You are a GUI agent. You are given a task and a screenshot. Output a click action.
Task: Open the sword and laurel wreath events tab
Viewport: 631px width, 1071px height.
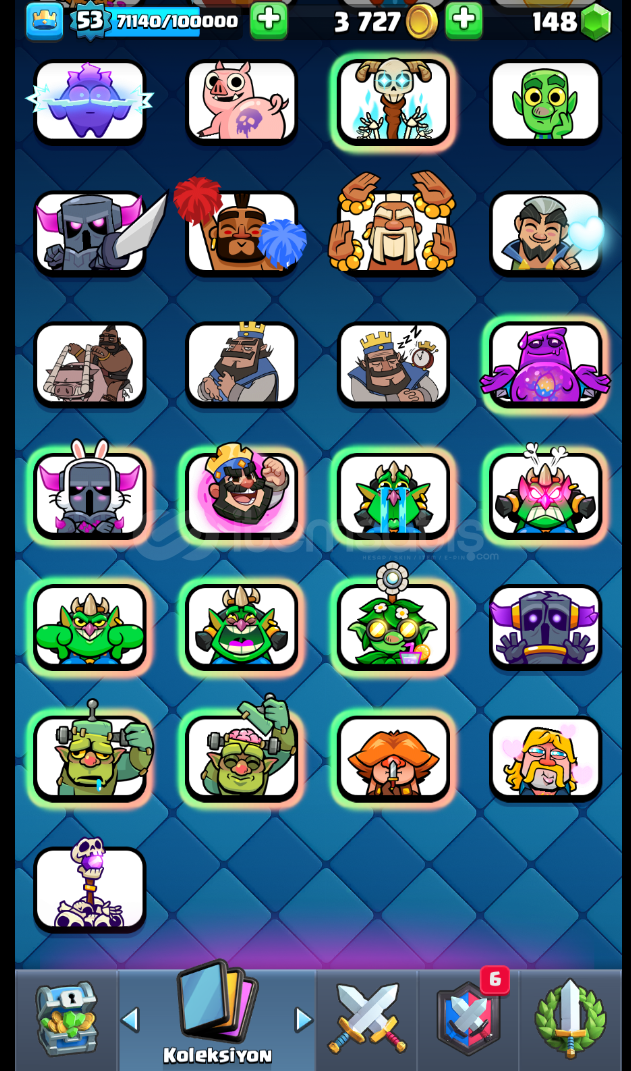point(570,1020)
